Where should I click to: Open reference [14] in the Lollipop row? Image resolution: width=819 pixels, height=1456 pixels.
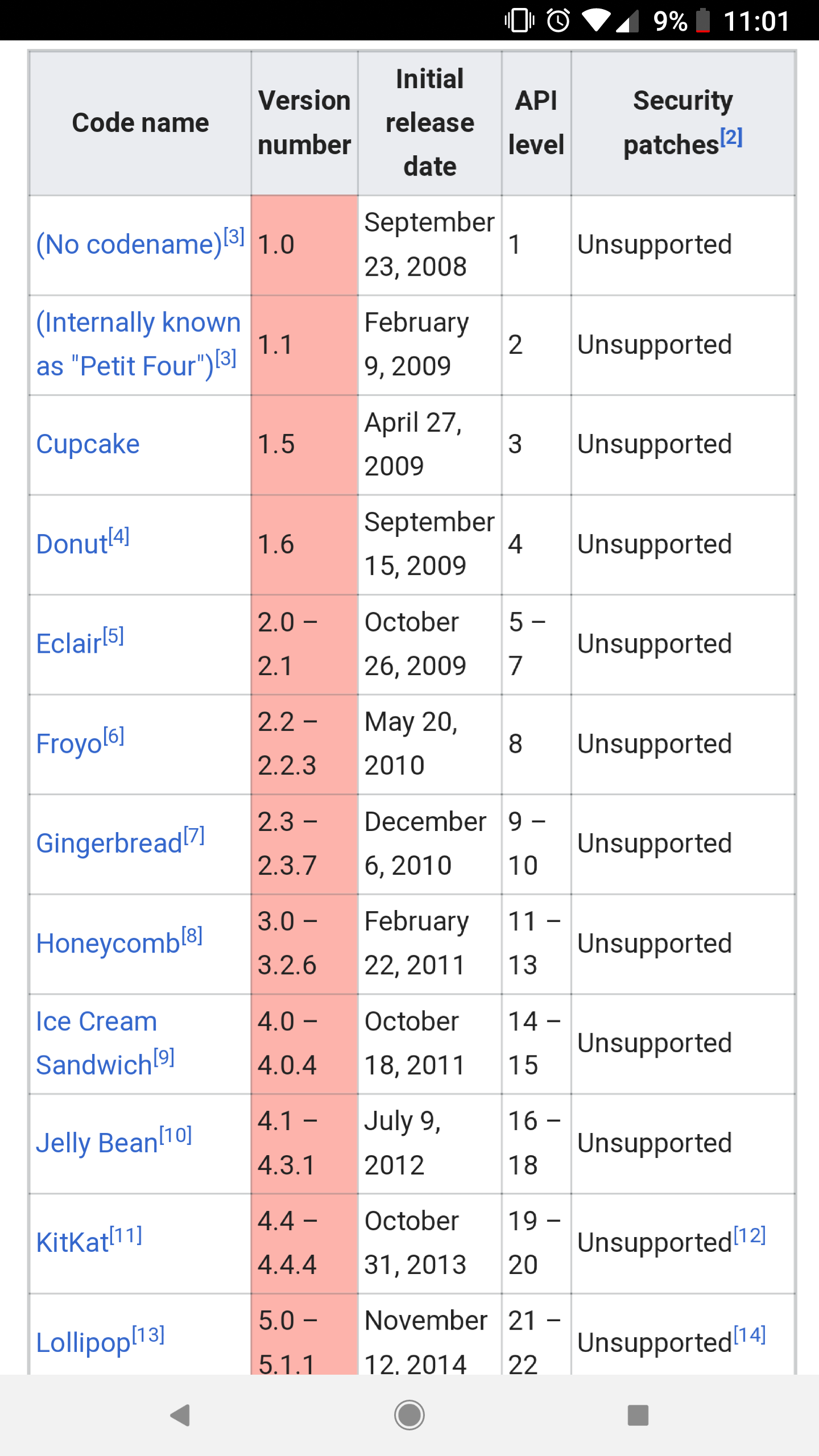(750, 1335)
